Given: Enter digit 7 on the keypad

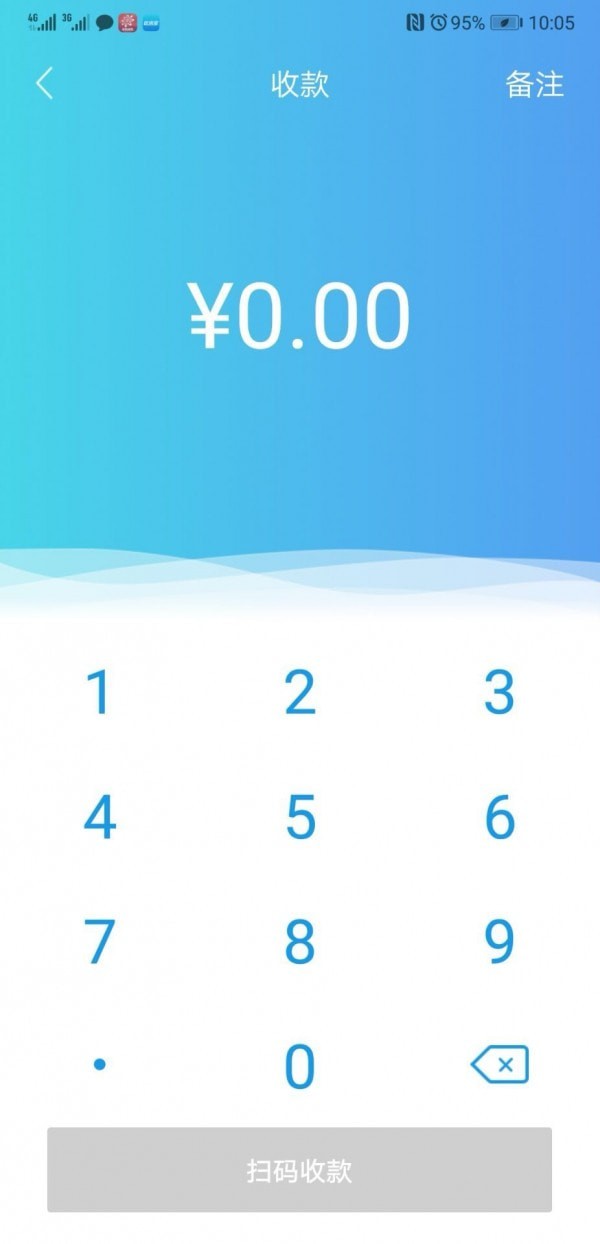Looking at the screenshot, I should (x=99, y=942).
